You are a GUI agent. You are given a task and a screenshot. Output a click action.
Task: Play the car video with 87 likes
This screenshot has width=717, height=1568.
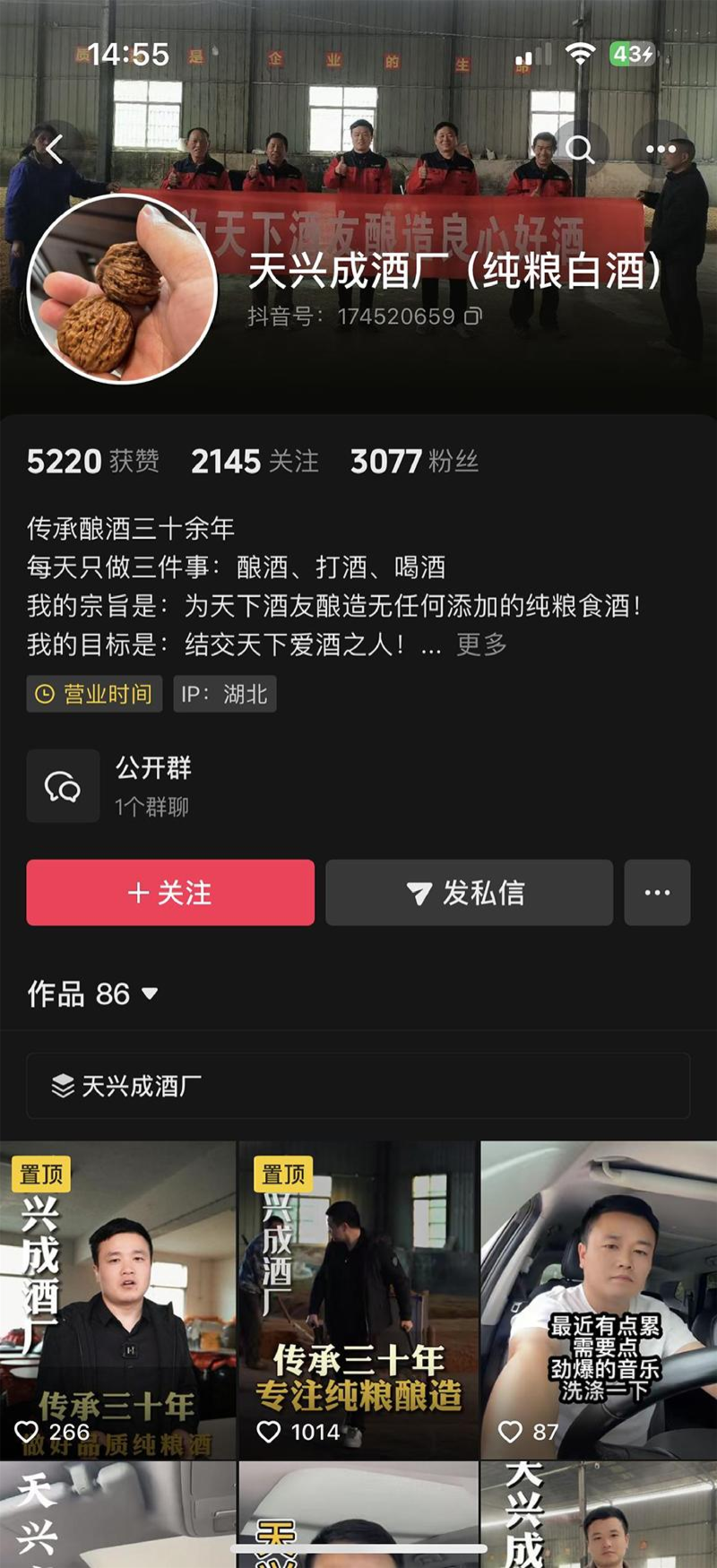[x=599, y=1300]
